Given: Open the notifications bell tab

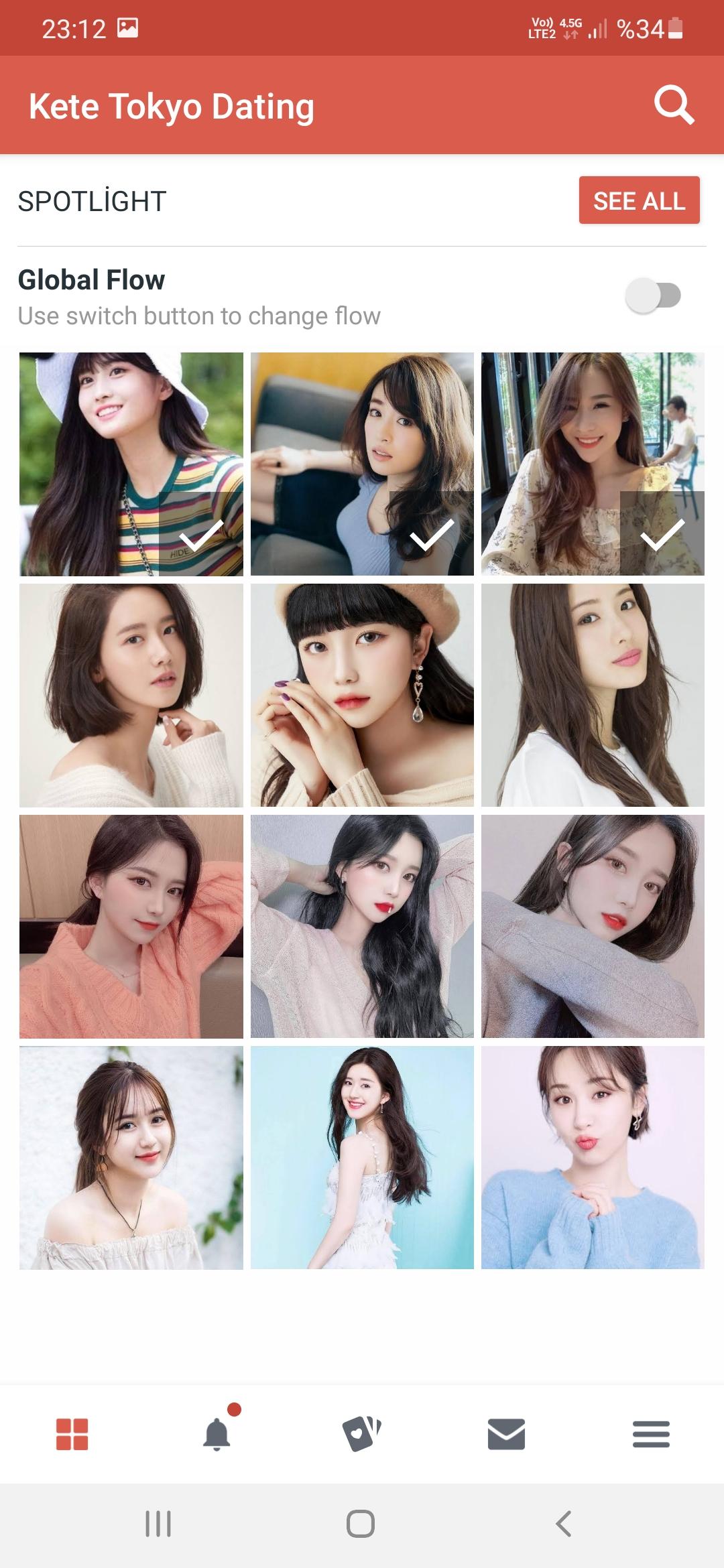Looking at the screenshot, I should [x=217, y=1434].
